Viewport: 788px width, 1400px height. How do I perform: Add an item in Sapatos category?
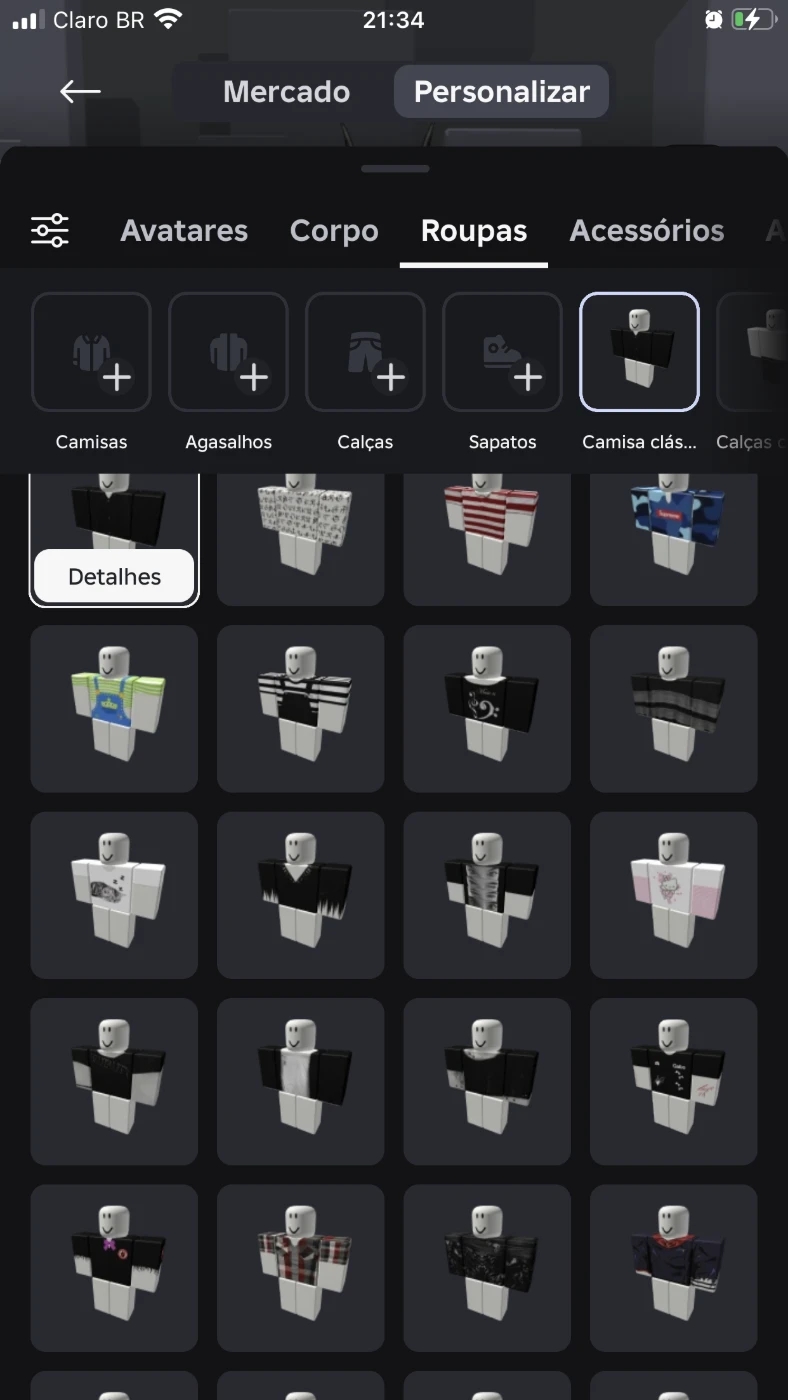[x=502, y=352]
